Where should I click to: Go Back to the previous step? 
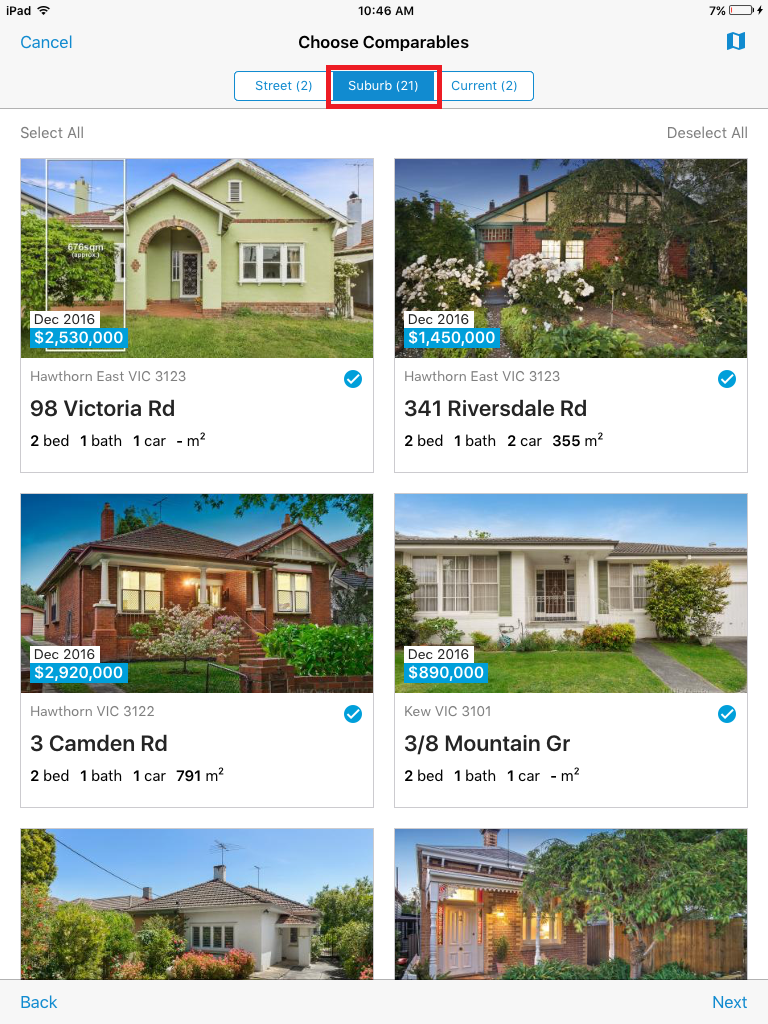click(39, 1002)
